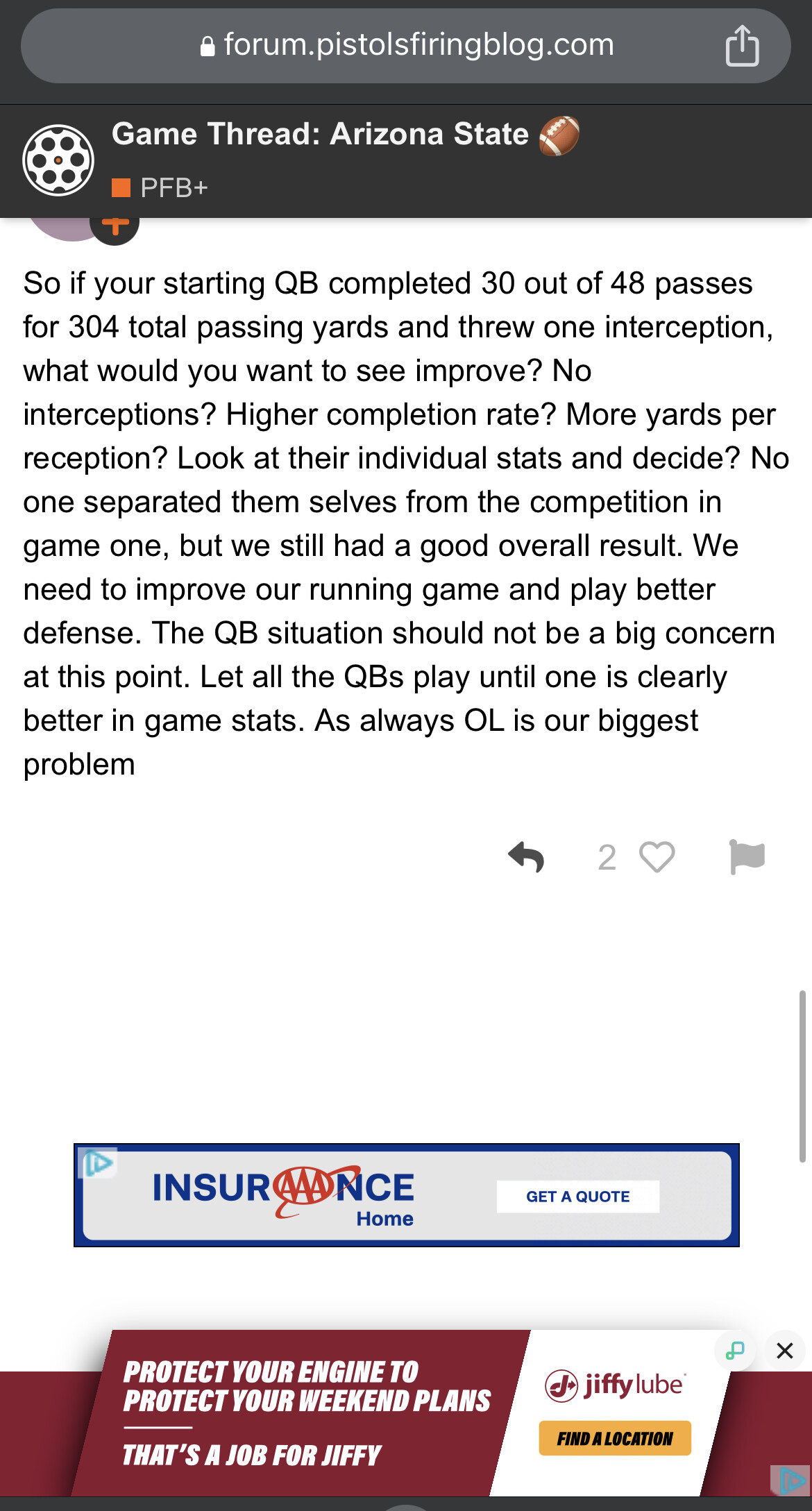Tap Find a Location on Jiffy Lube ad

[614, 1438]
